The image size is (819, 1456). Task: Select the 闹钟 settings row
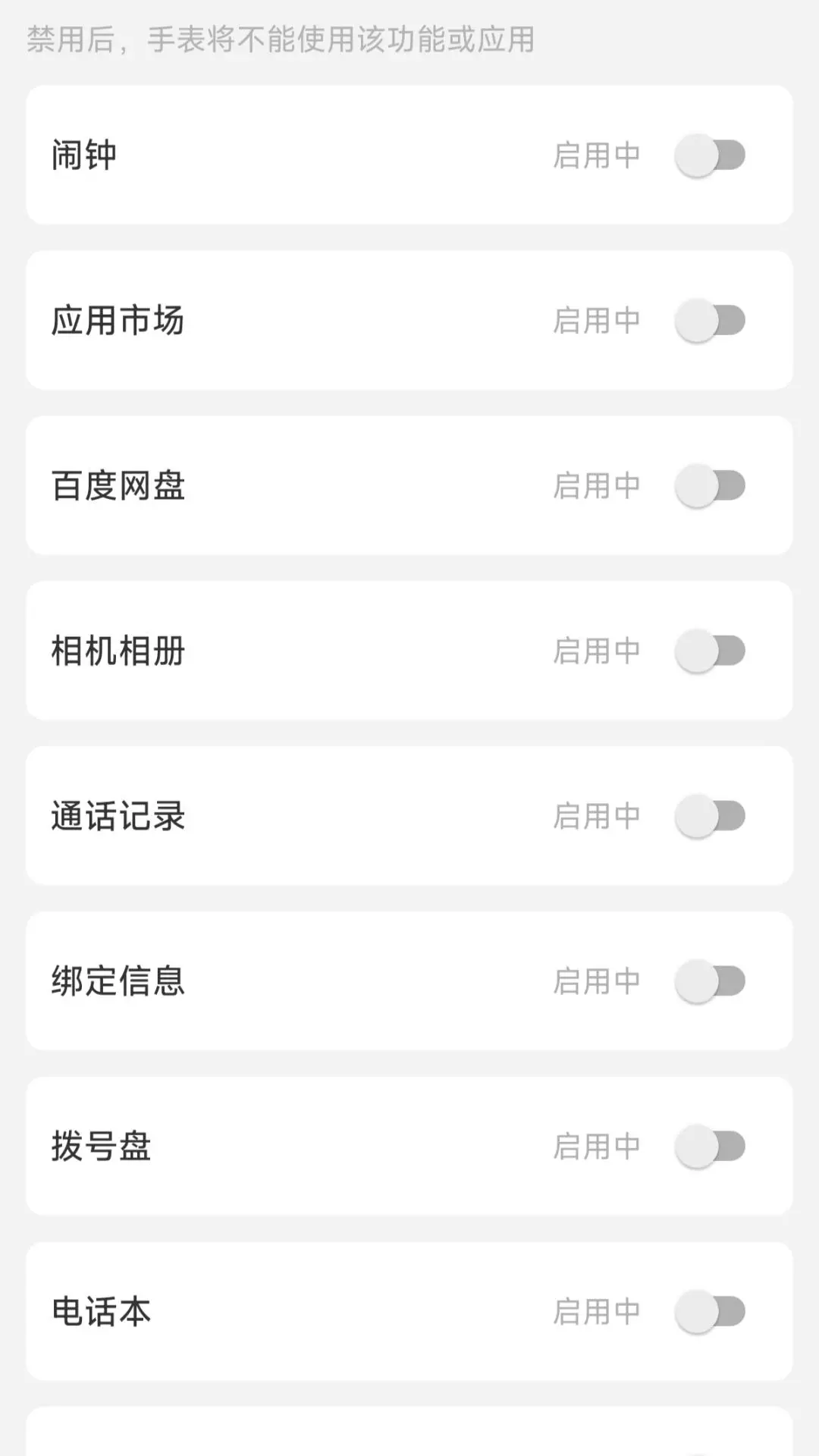303,154
